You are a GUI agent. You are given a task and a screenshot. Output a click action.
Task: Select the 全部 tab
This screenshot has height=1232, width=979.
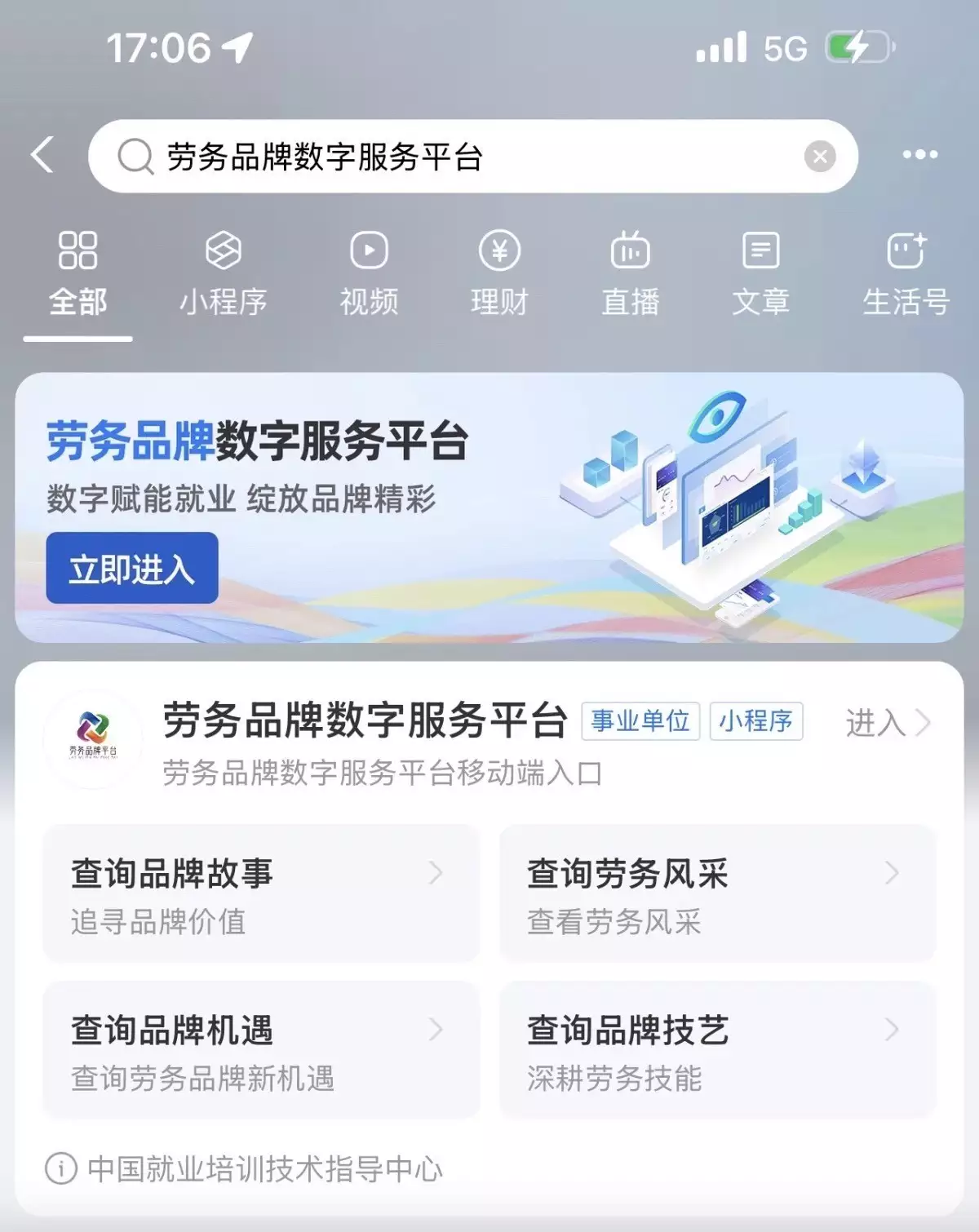(x=78, y=275)
